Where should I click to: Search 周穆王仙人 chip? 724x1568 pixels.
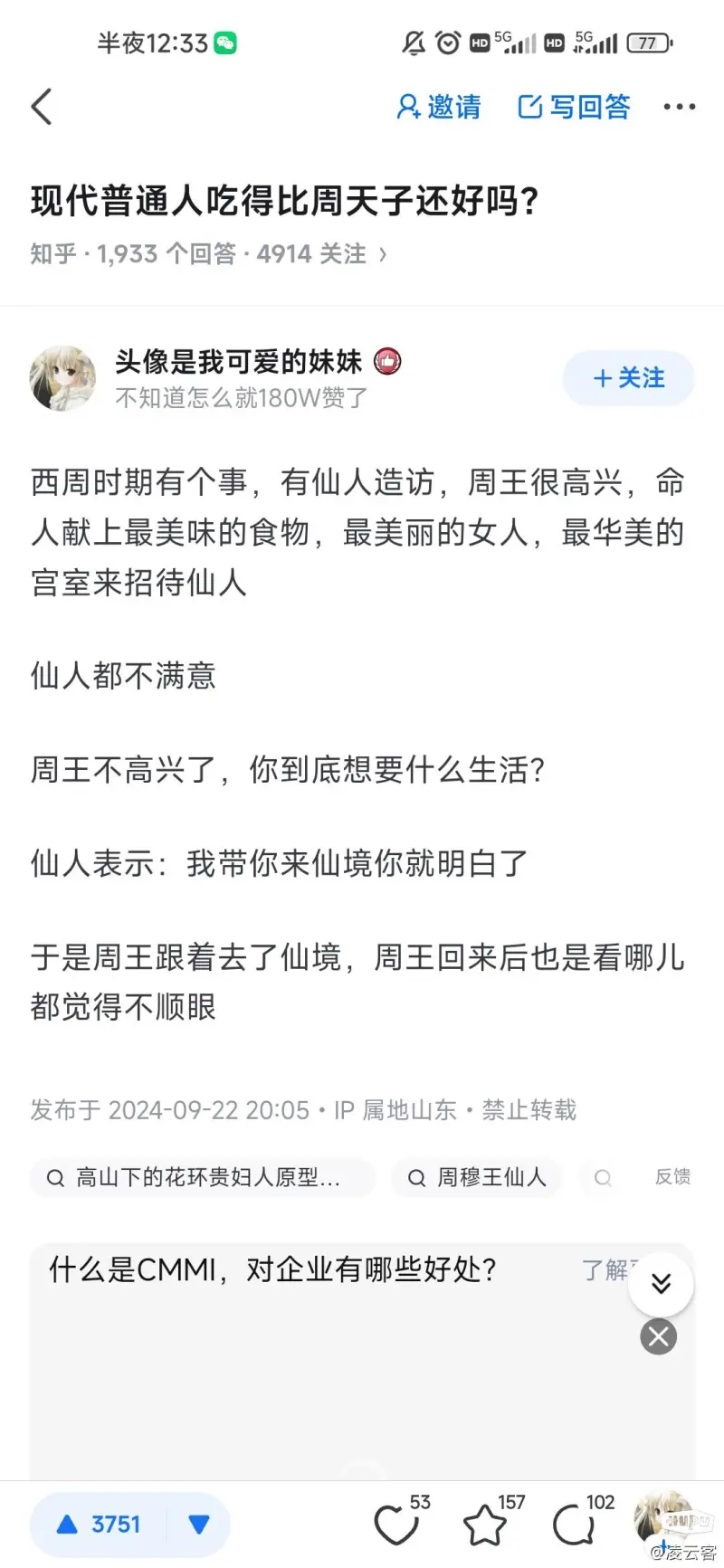(x=476, y=1177)
